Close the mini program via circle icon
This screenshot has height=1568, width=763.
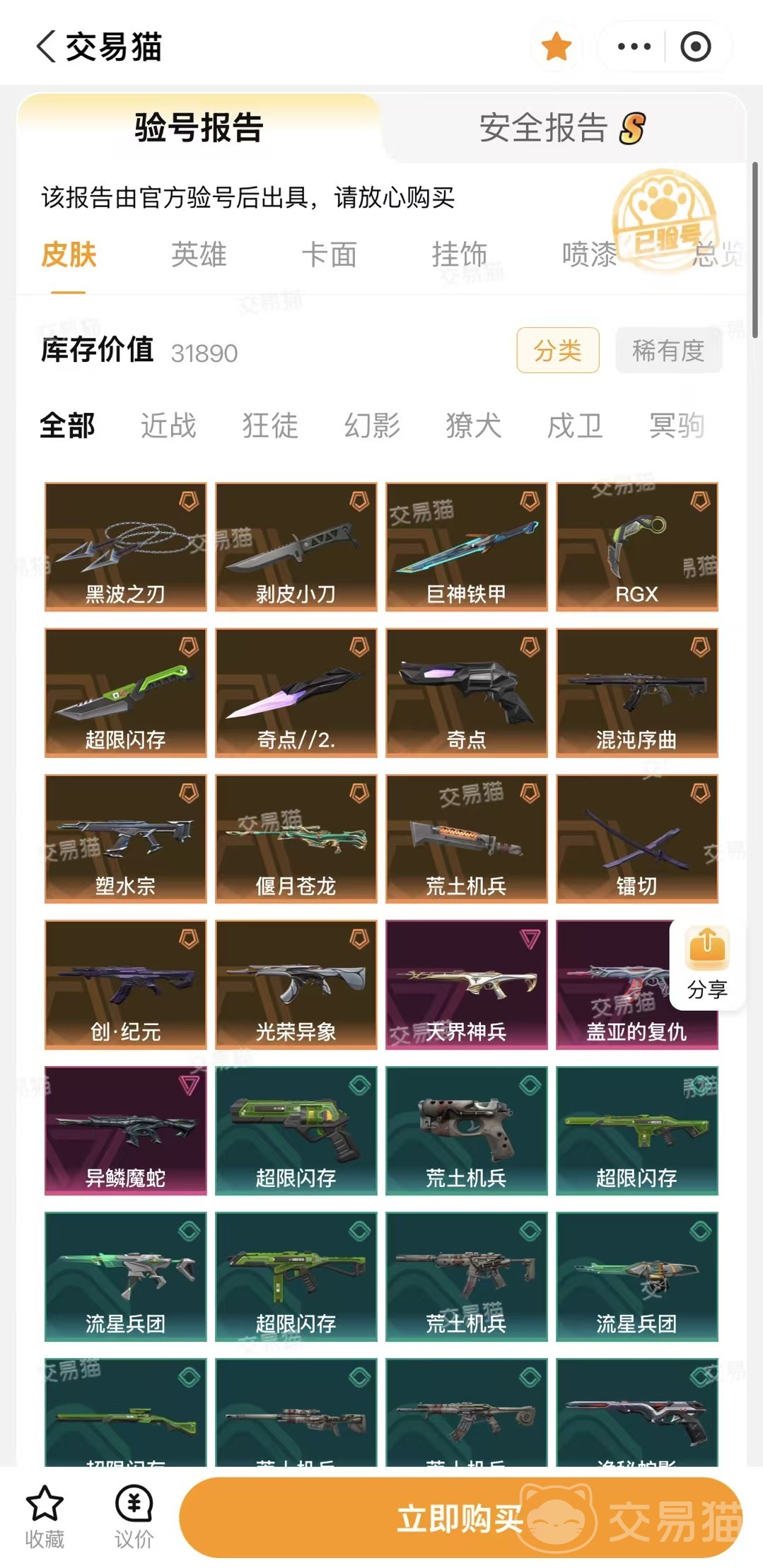pos(695,47)
